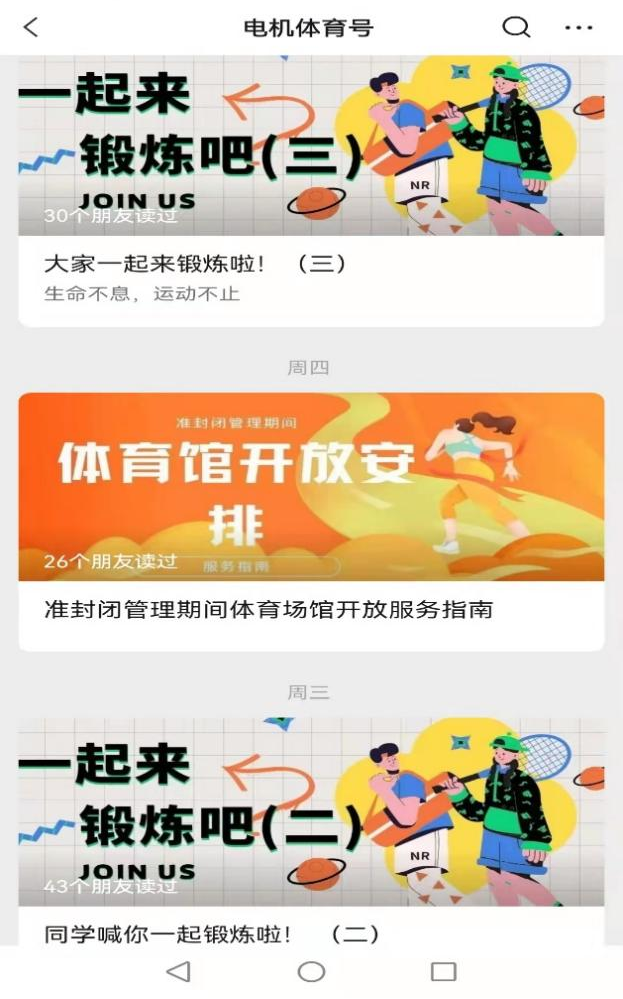Open 准封闭管理期间体育场馆开放服务指南 article
This screenshot has width=623, height=999.
pos(269,608)
